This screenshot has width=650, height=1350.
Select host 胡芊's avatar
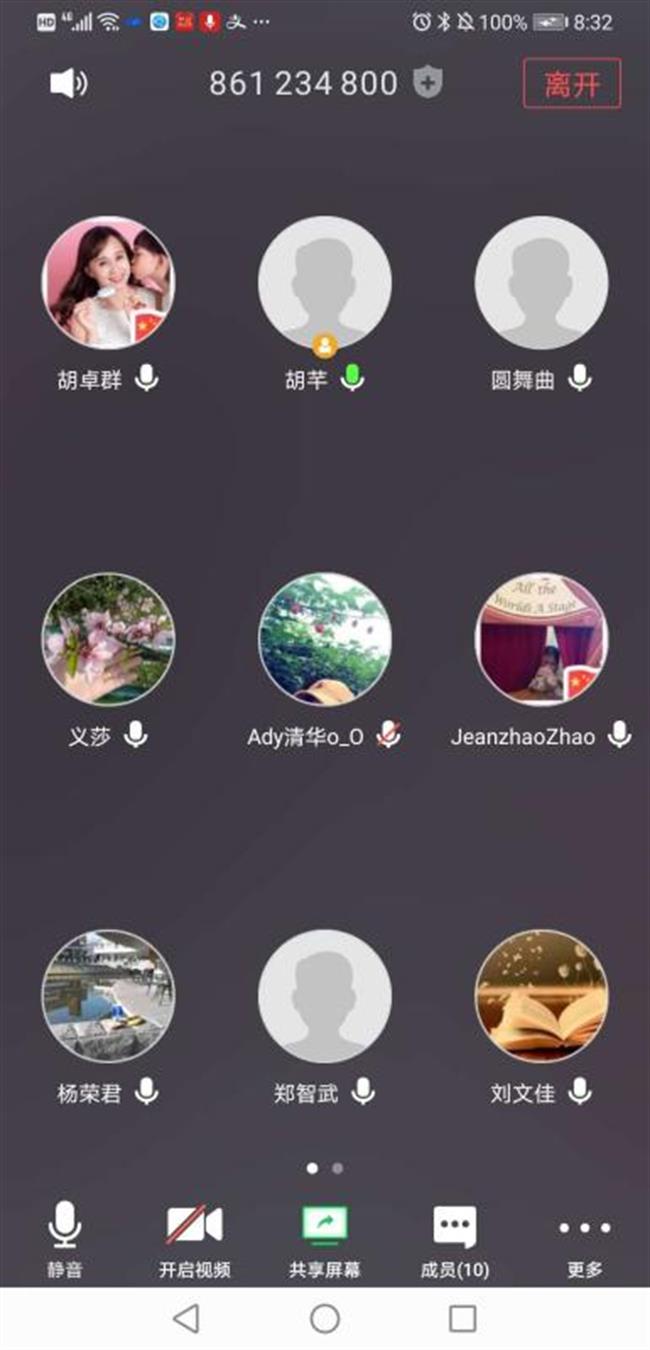(325, 283)
